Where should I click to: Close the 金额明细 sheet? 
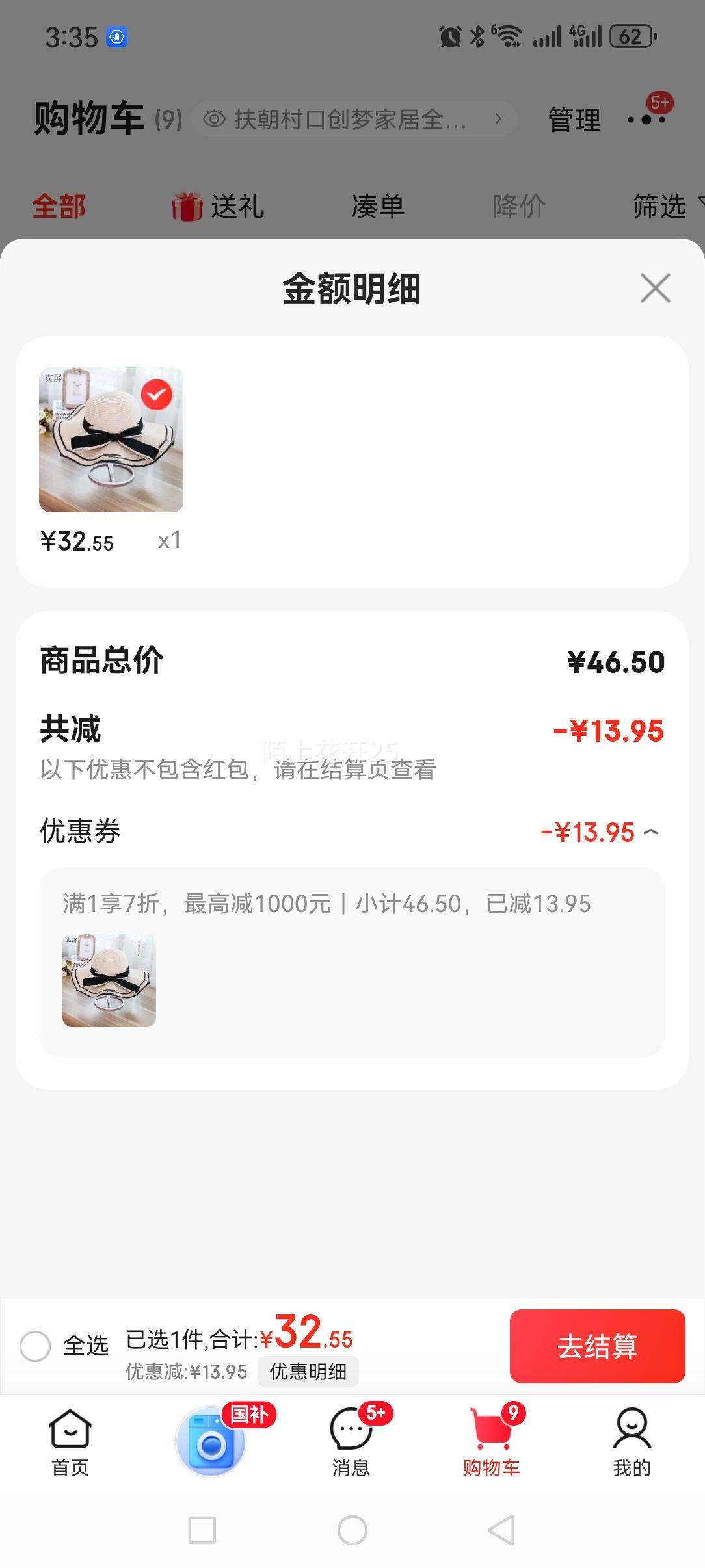[655, 288]
